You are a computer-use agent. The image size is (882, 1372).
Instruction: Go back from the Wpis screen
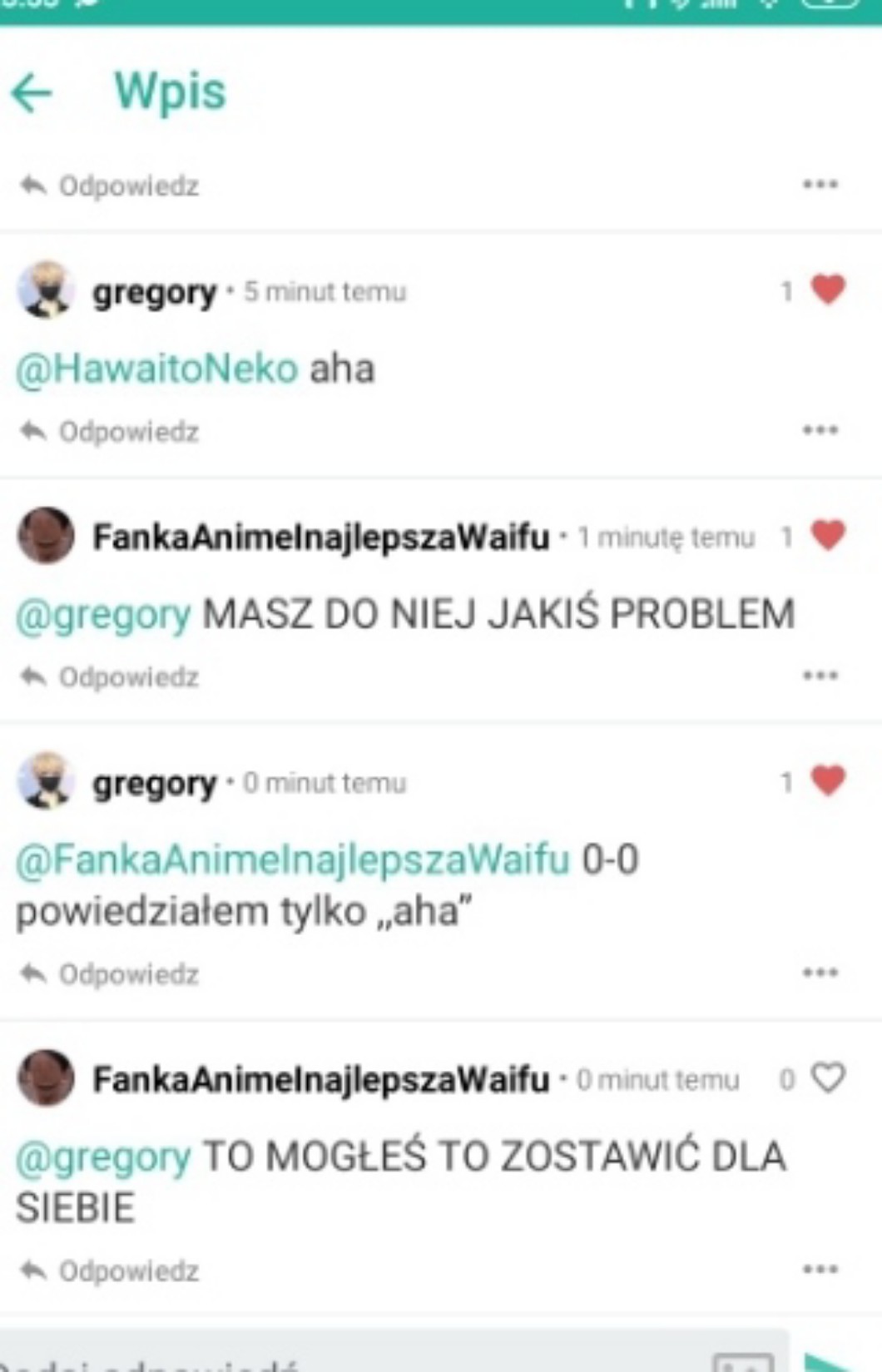(32, 92)
